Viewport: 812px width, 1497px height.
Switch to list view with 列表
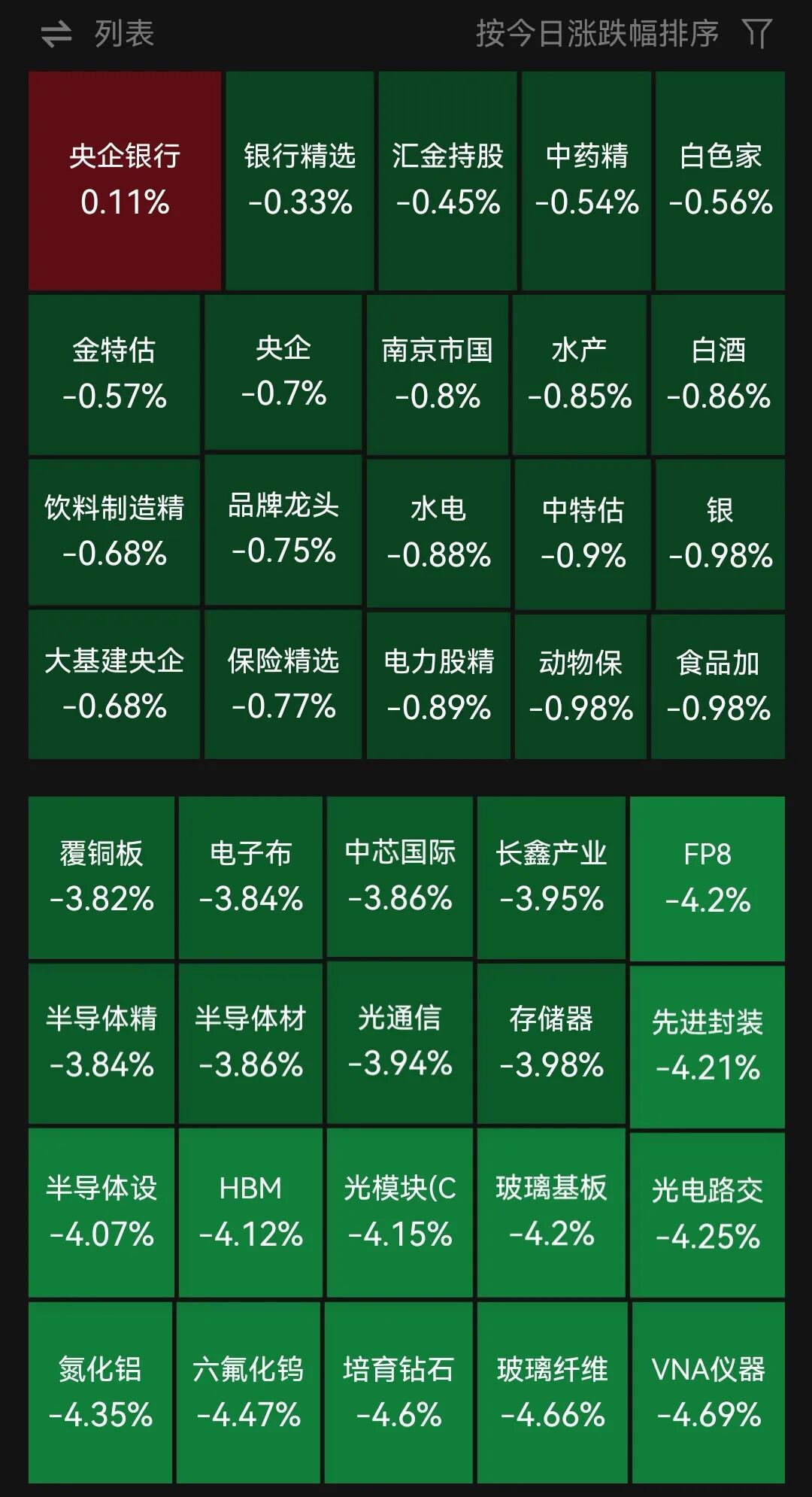(97, 34)
